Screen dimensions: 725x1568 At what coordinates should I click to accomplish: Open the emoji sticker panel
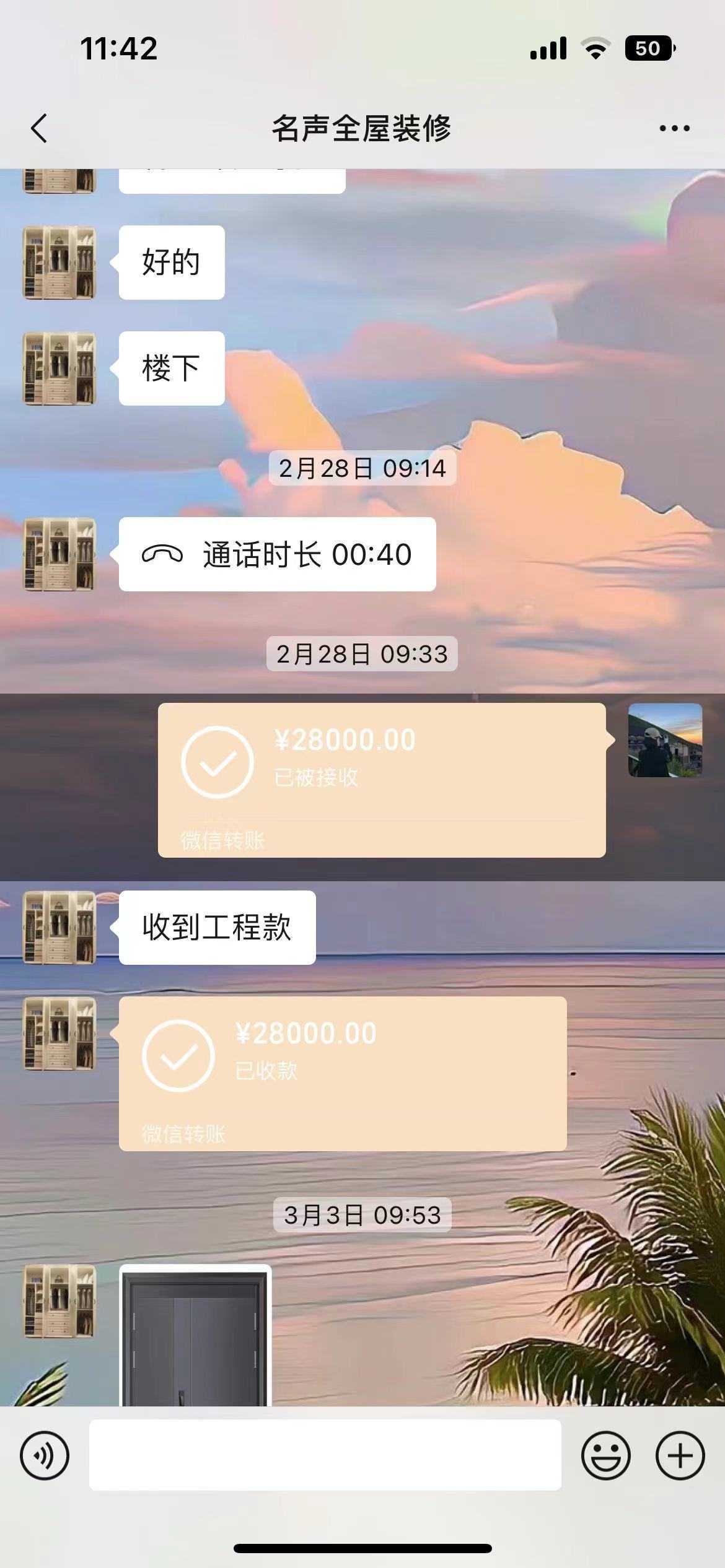605,1455
